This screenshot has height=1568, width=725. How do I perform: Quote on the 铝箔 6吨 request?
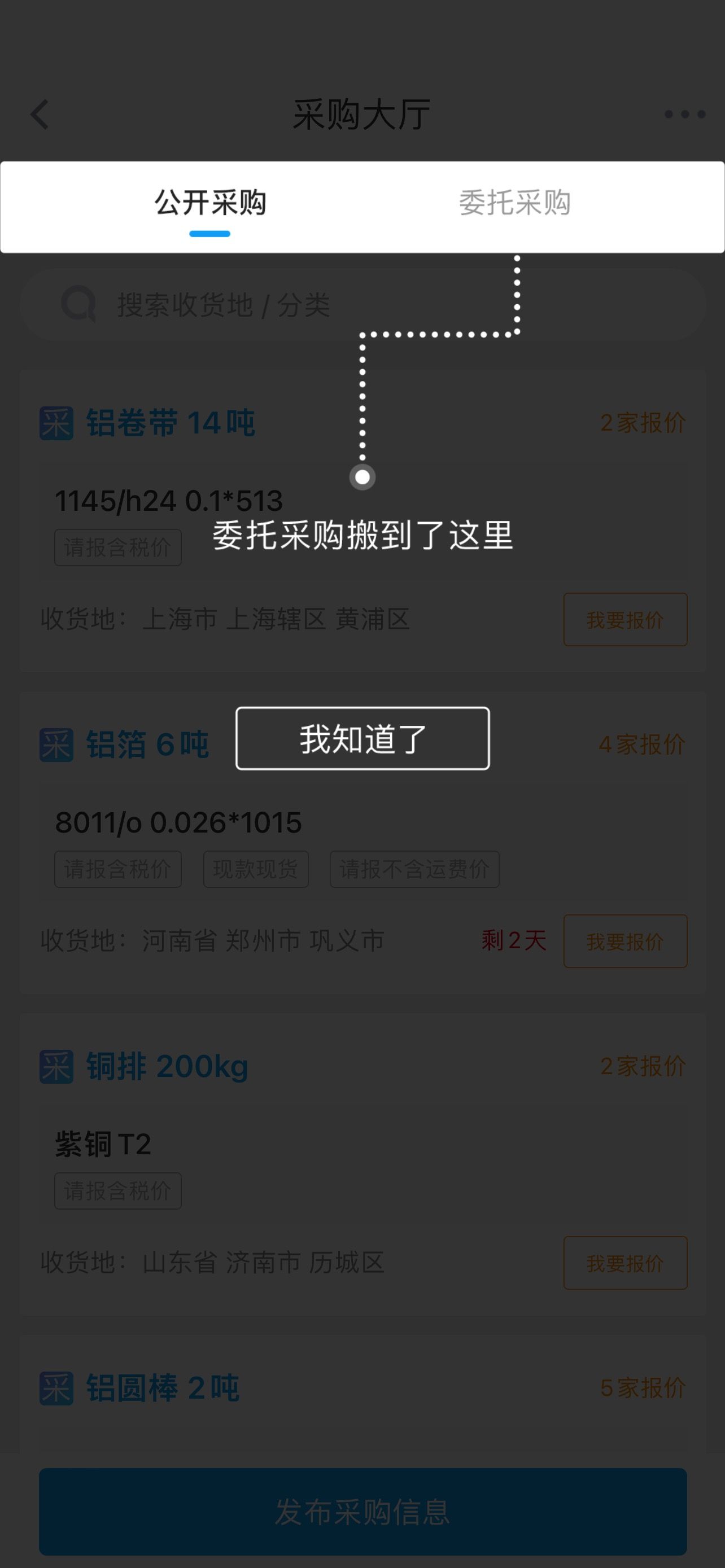pos(625,941)
